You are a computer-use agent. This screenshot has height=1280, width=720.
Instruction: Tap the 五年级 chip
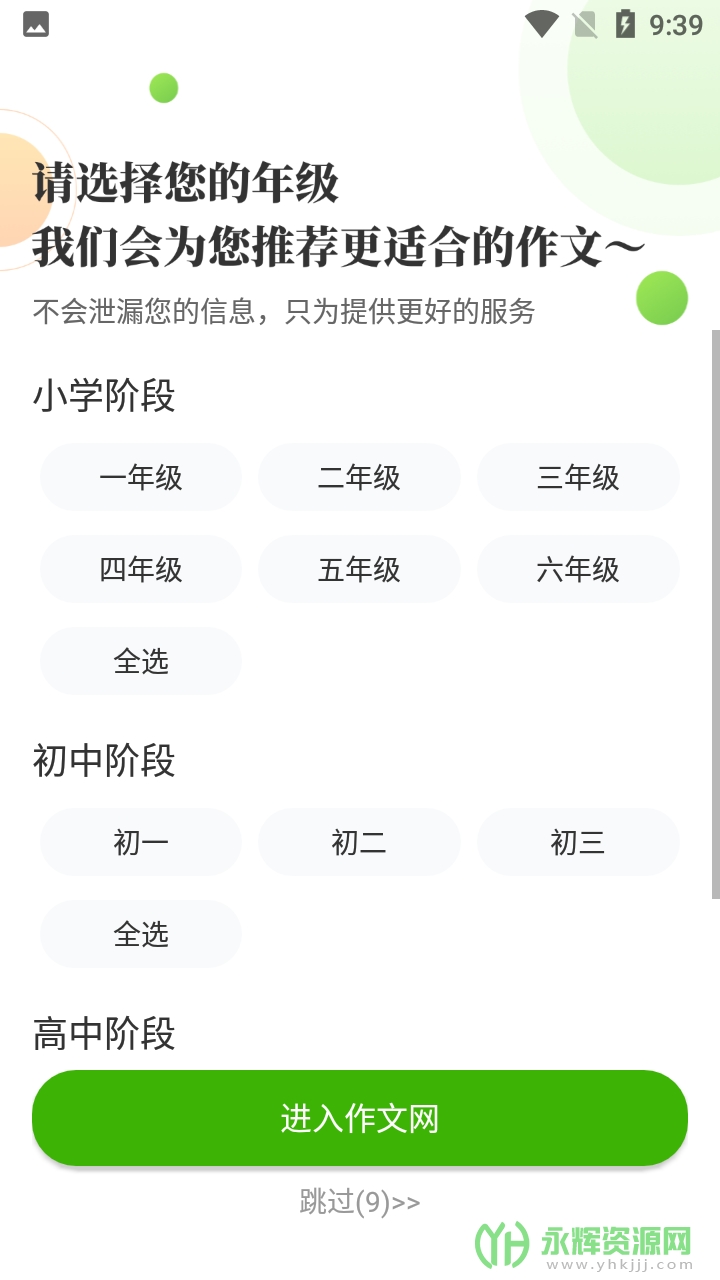(x=359, y=569)
